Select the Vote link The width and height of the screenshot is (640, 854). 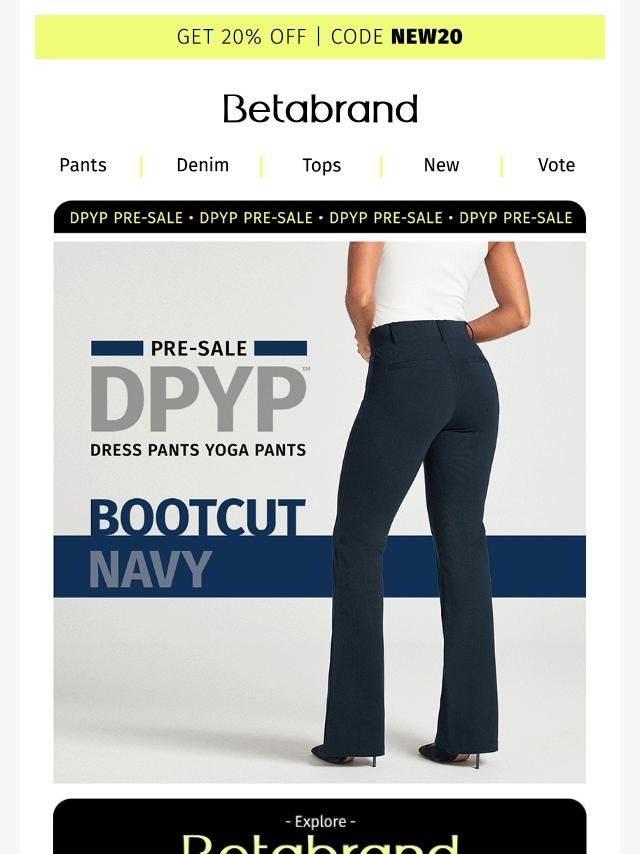pyautogui.click(x=556, y=165)
